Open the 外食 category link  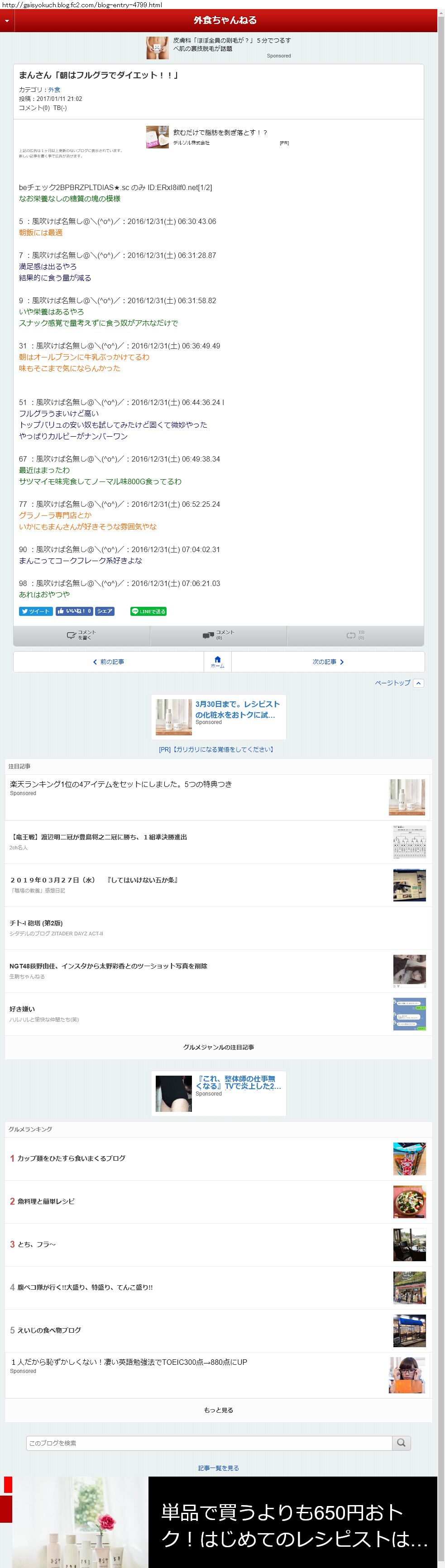(54, 90)
